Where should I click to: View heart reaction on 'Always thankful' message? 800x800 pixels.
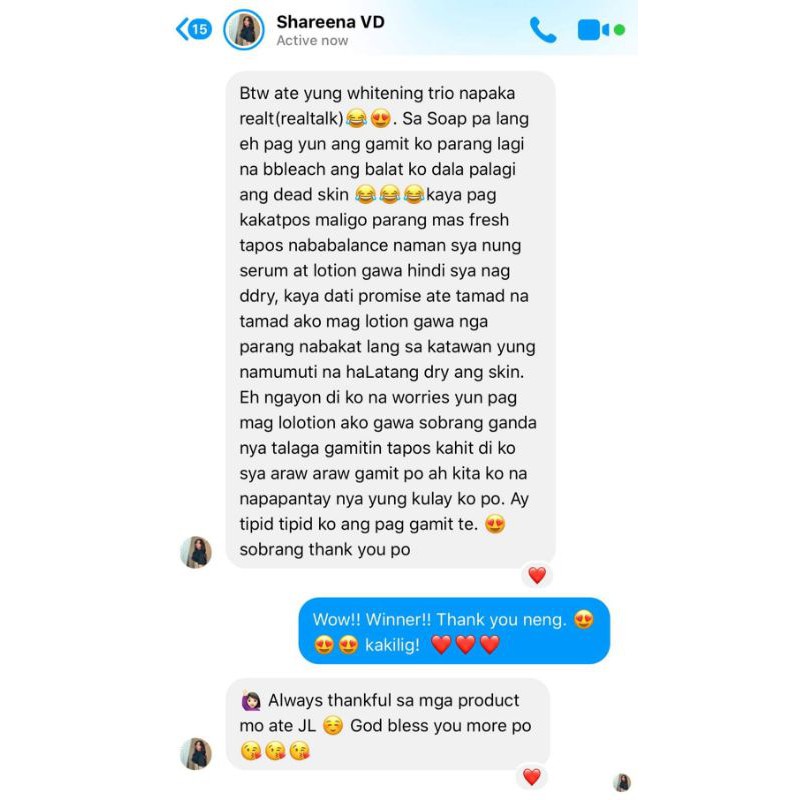(532, 777)
